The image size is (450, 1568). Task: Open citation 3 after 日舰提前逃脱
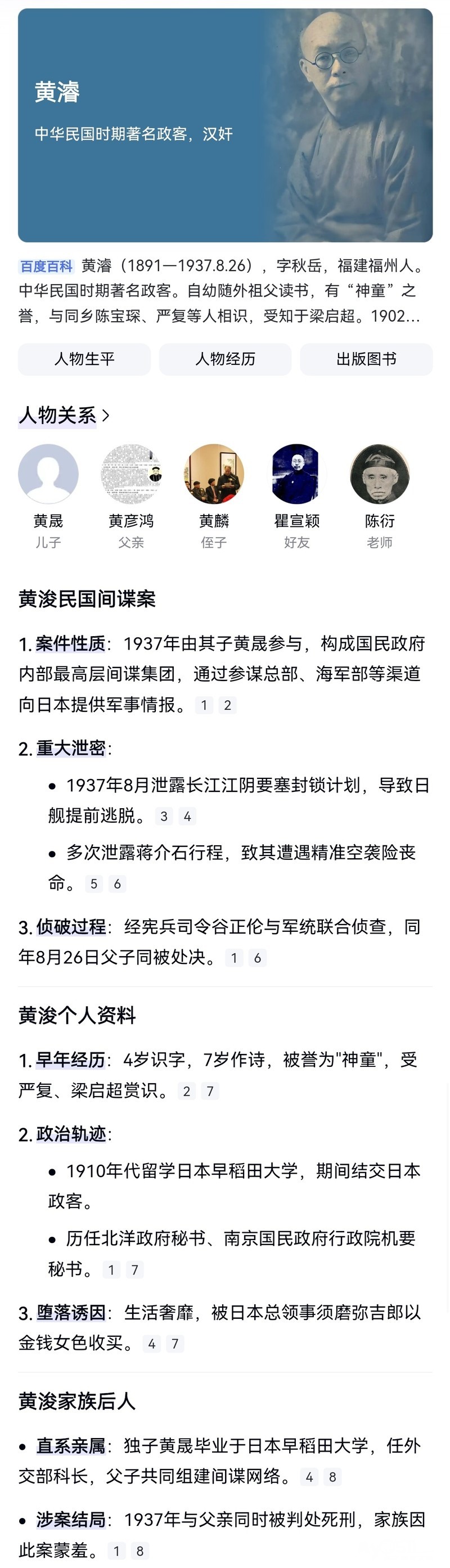click(164, 816)
